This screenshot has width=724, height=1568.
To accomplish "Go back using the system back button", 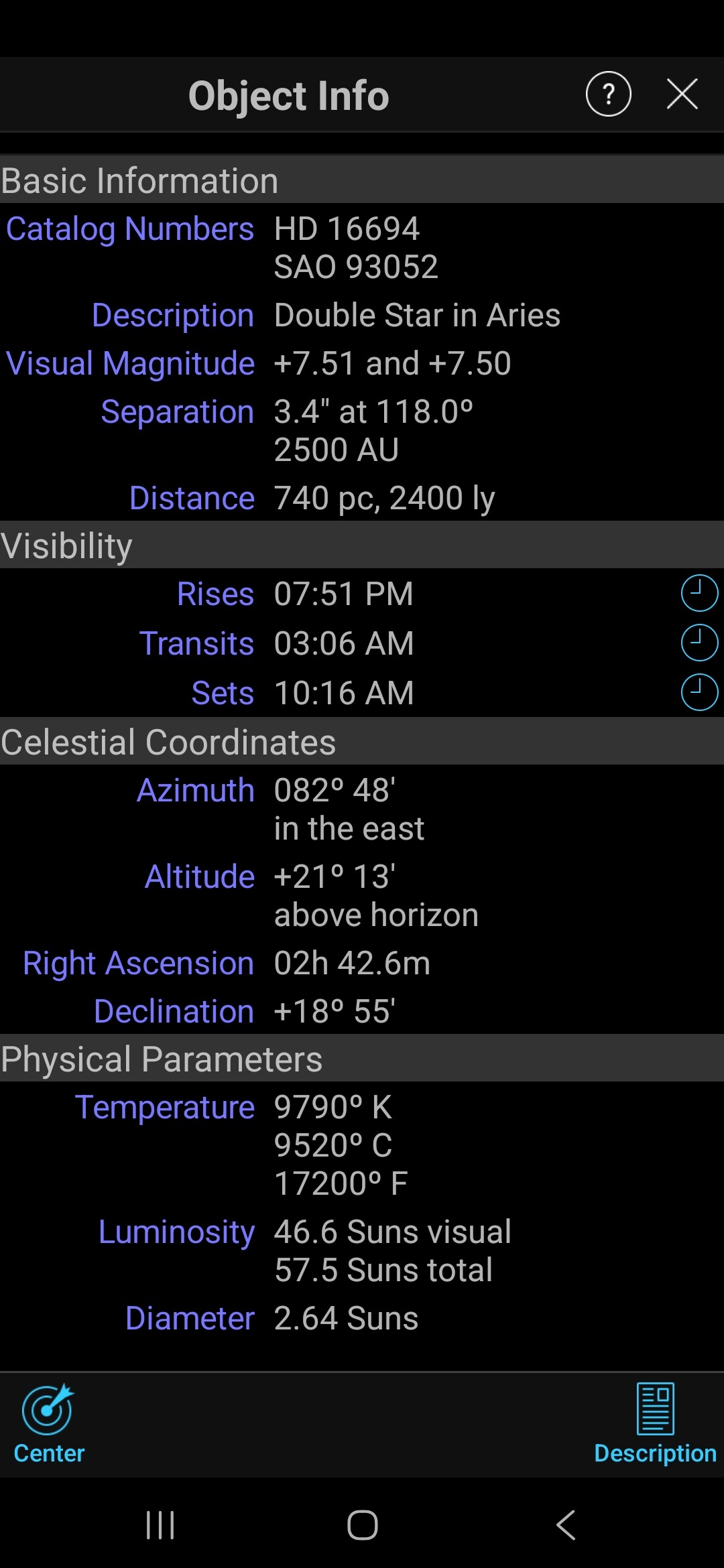I will click(x=565, y=1525).
